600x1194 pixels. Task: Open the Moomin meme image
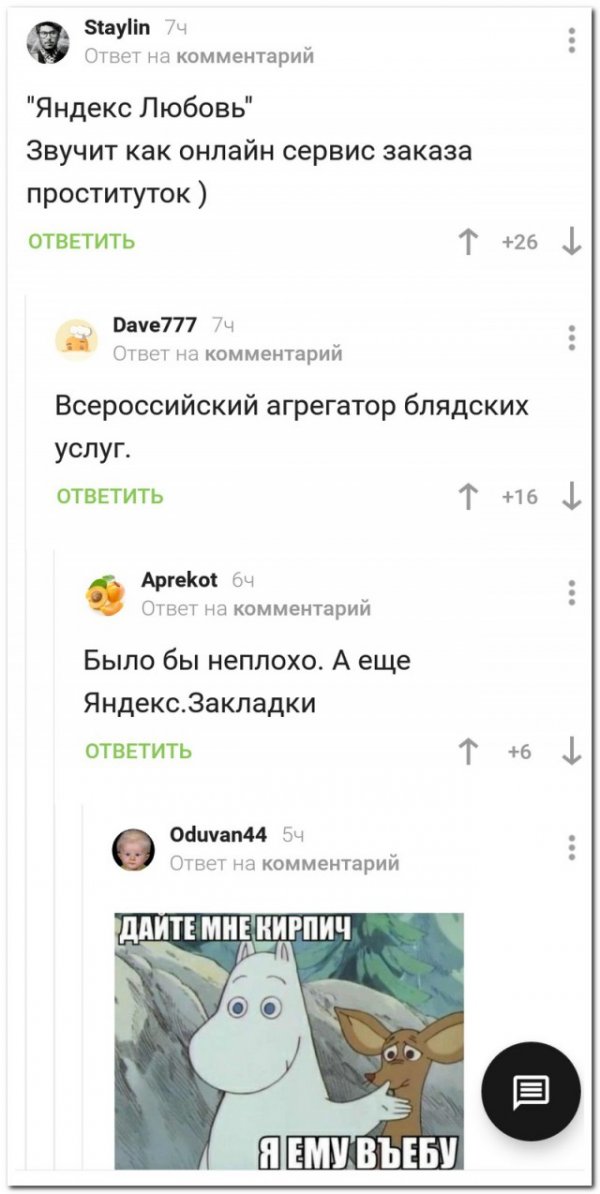coord(289,1040)
